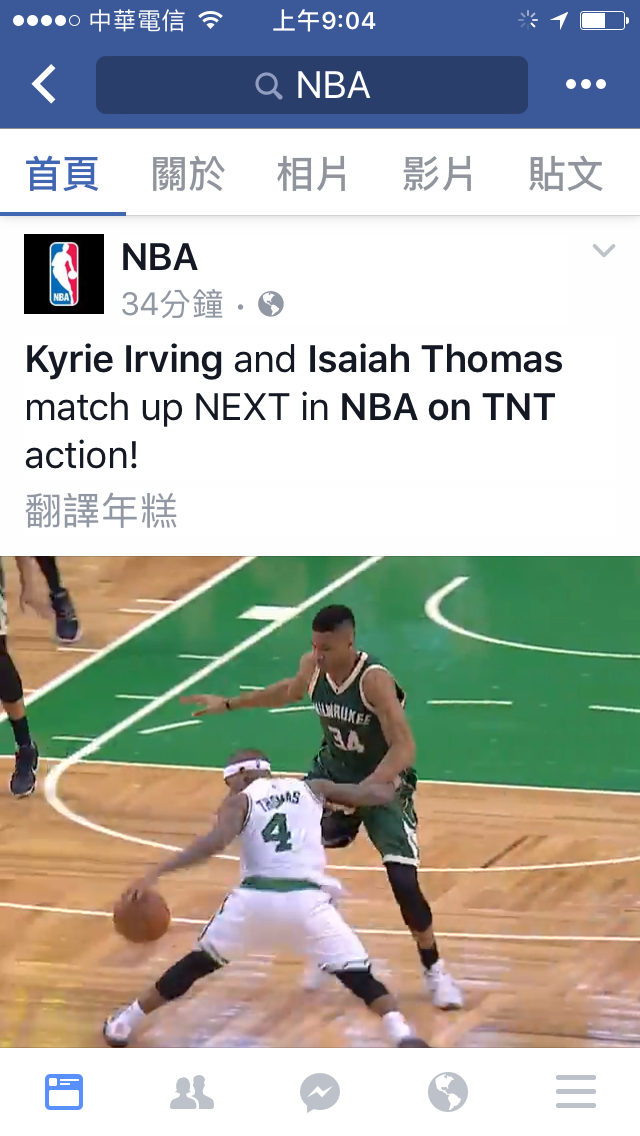This screenshot has height=1136, width=640.
Task: Open the News Feed bottom tab
Action: pyautogui.click(x=64, y=1092)
